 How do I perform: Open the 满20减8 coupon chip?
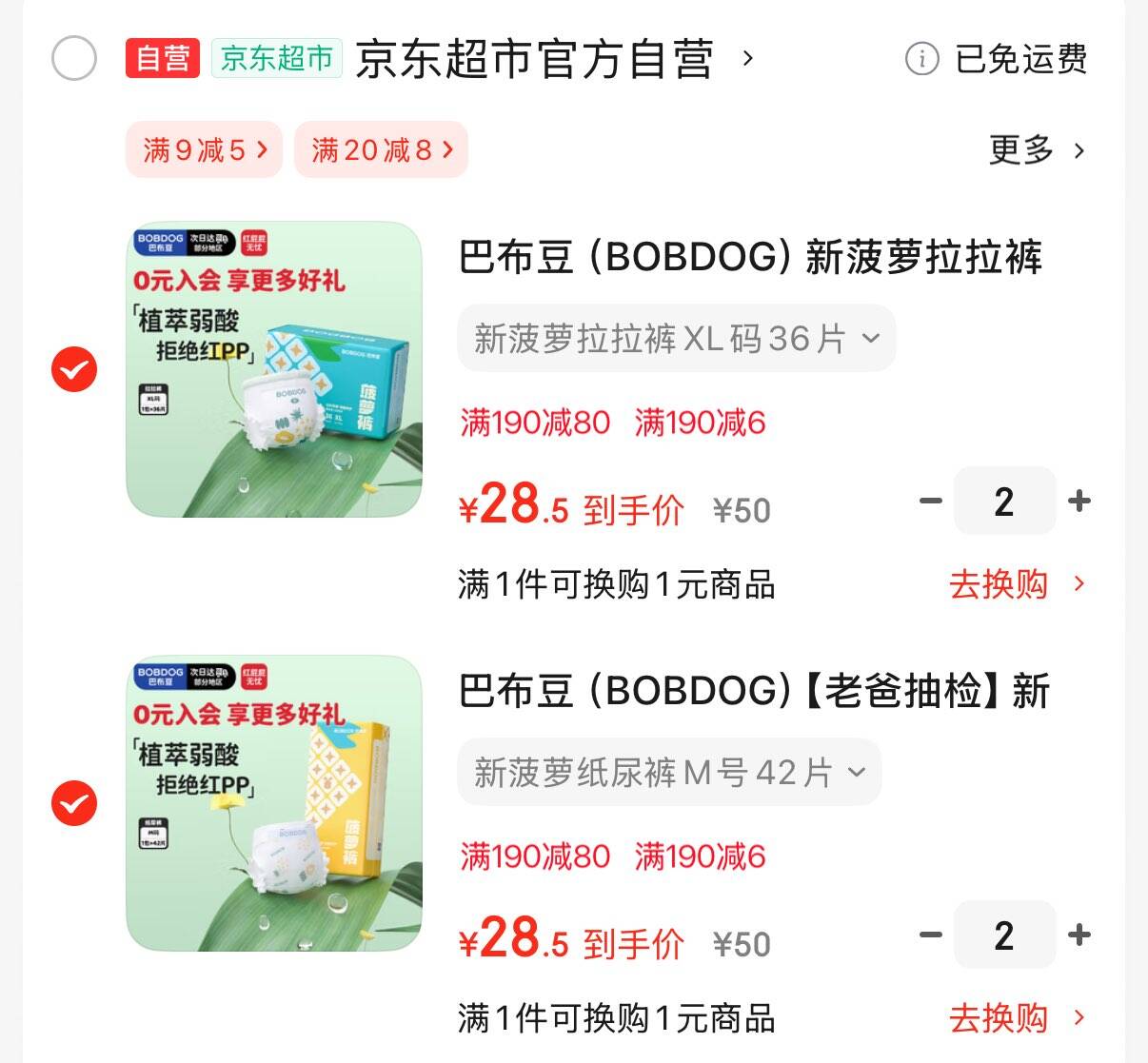click(381, 149)
